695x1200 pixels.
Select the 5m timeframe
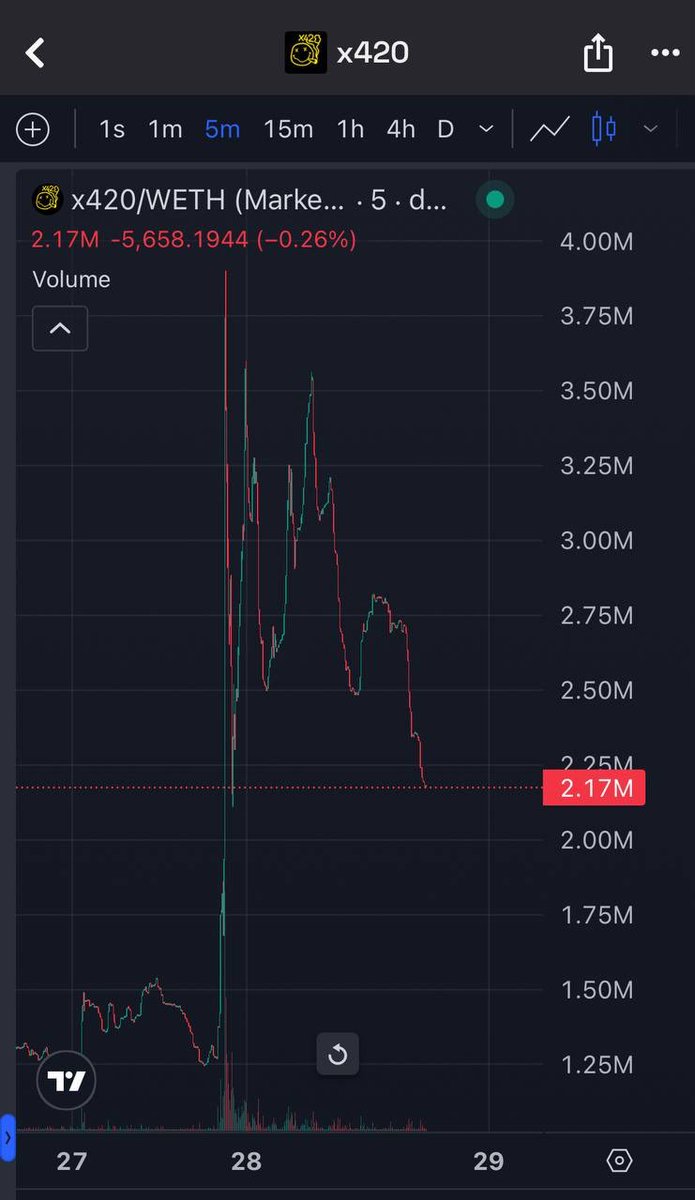222,129
